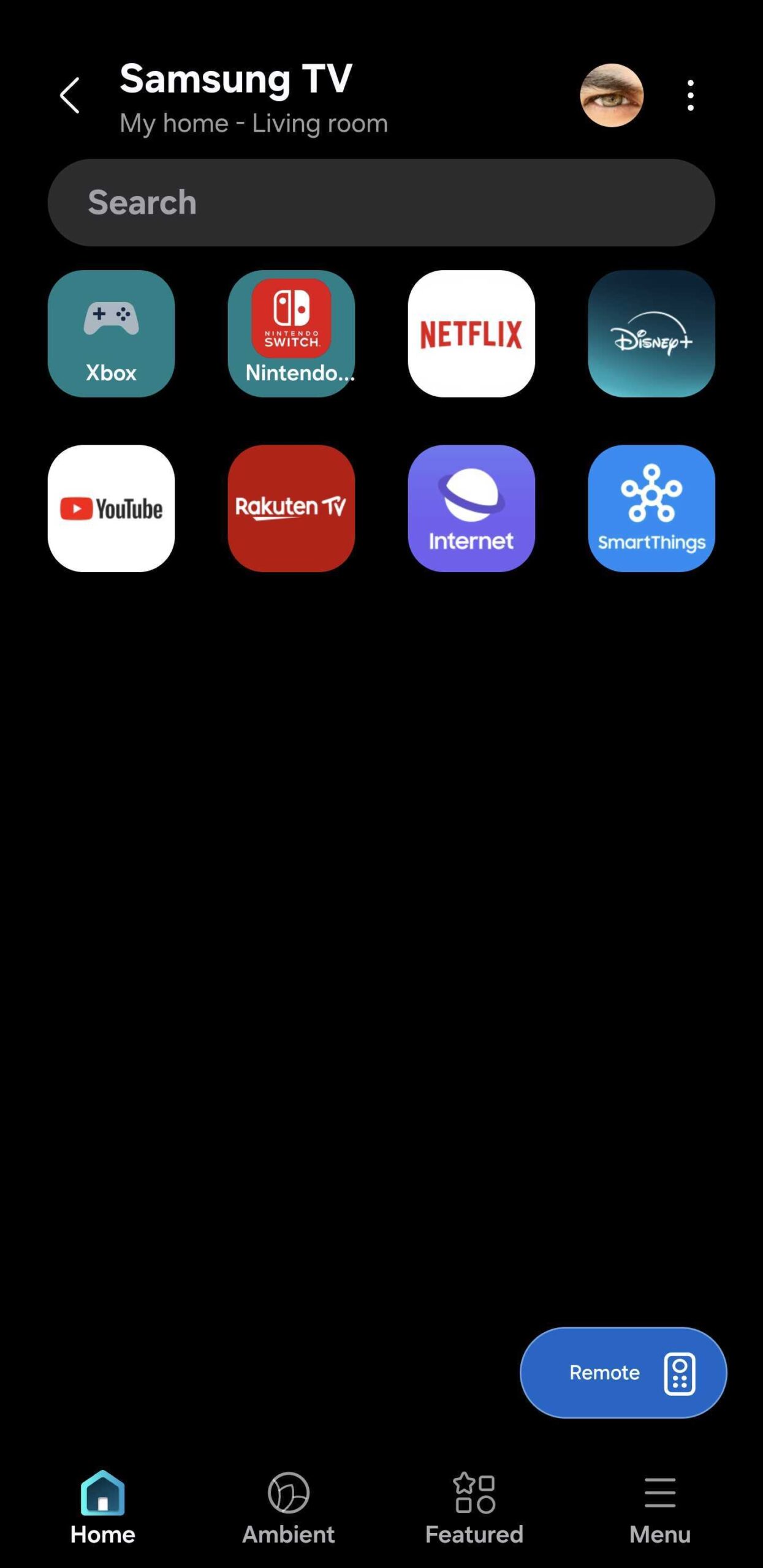The image size is (763, 1568).
Task: Go back from Samsung TV screen
Action: click(x=70, y=96)
